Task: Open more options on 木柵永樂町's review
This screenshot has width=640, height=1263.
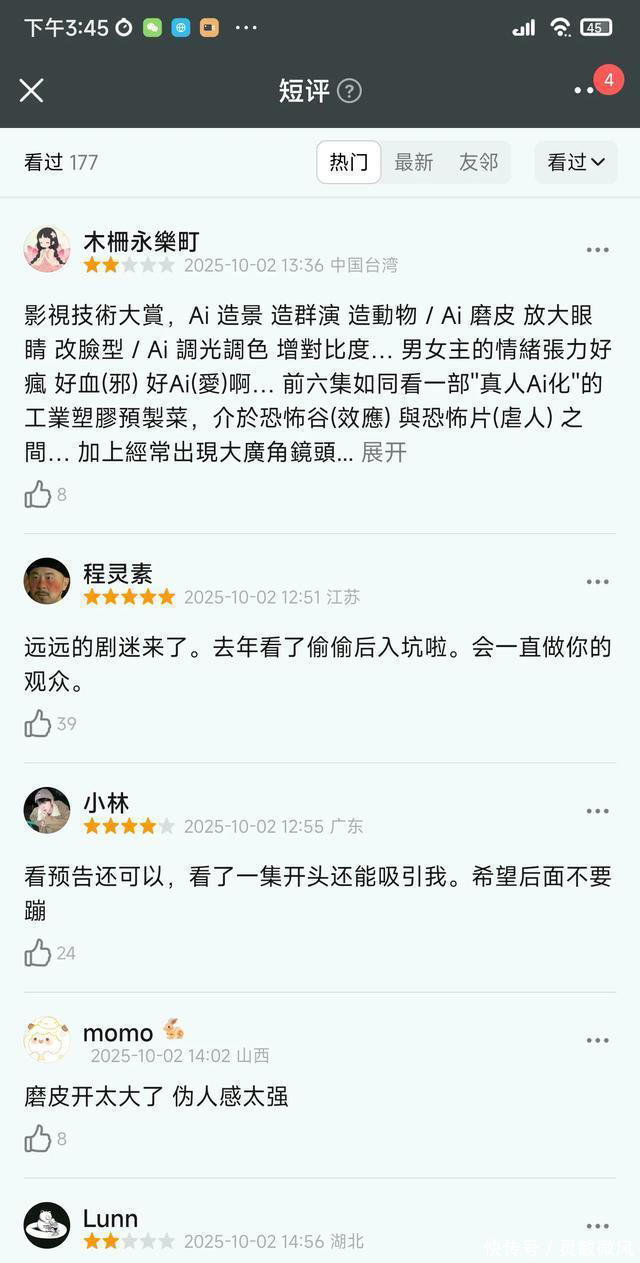Action: (597, 250)
